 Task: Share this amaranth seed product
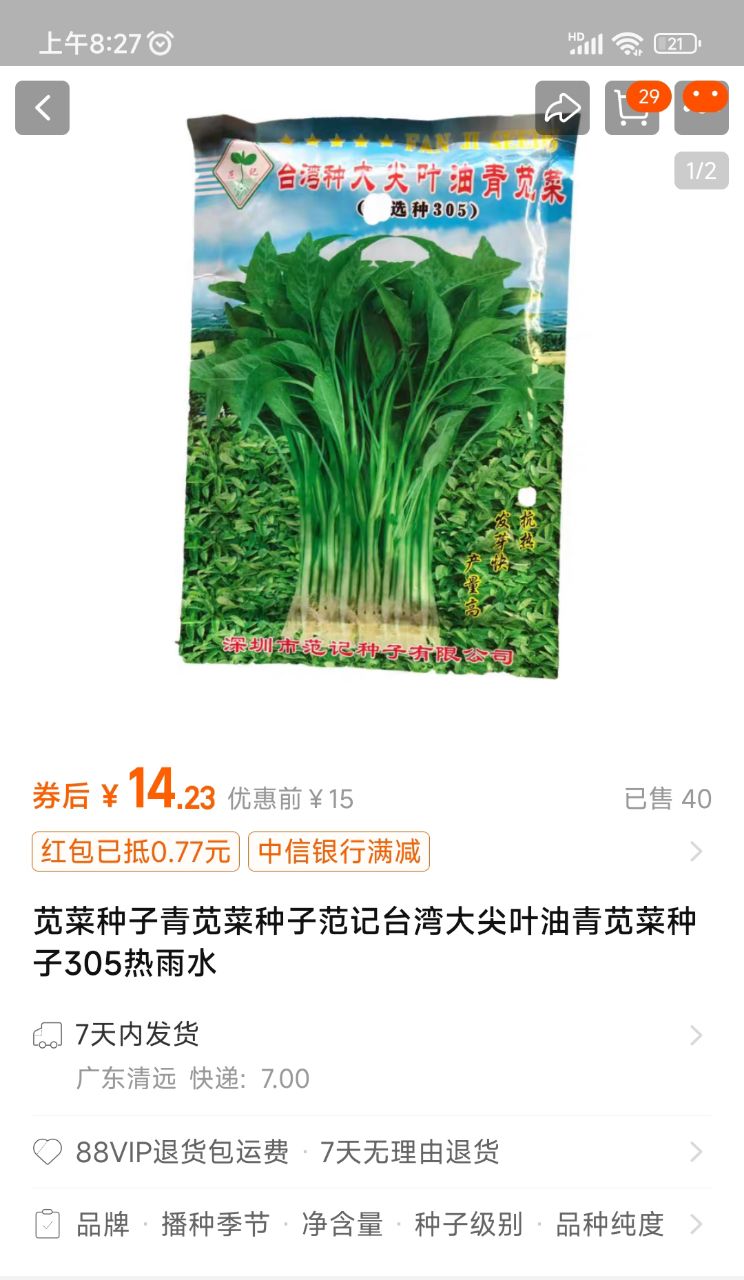point(562,108)
